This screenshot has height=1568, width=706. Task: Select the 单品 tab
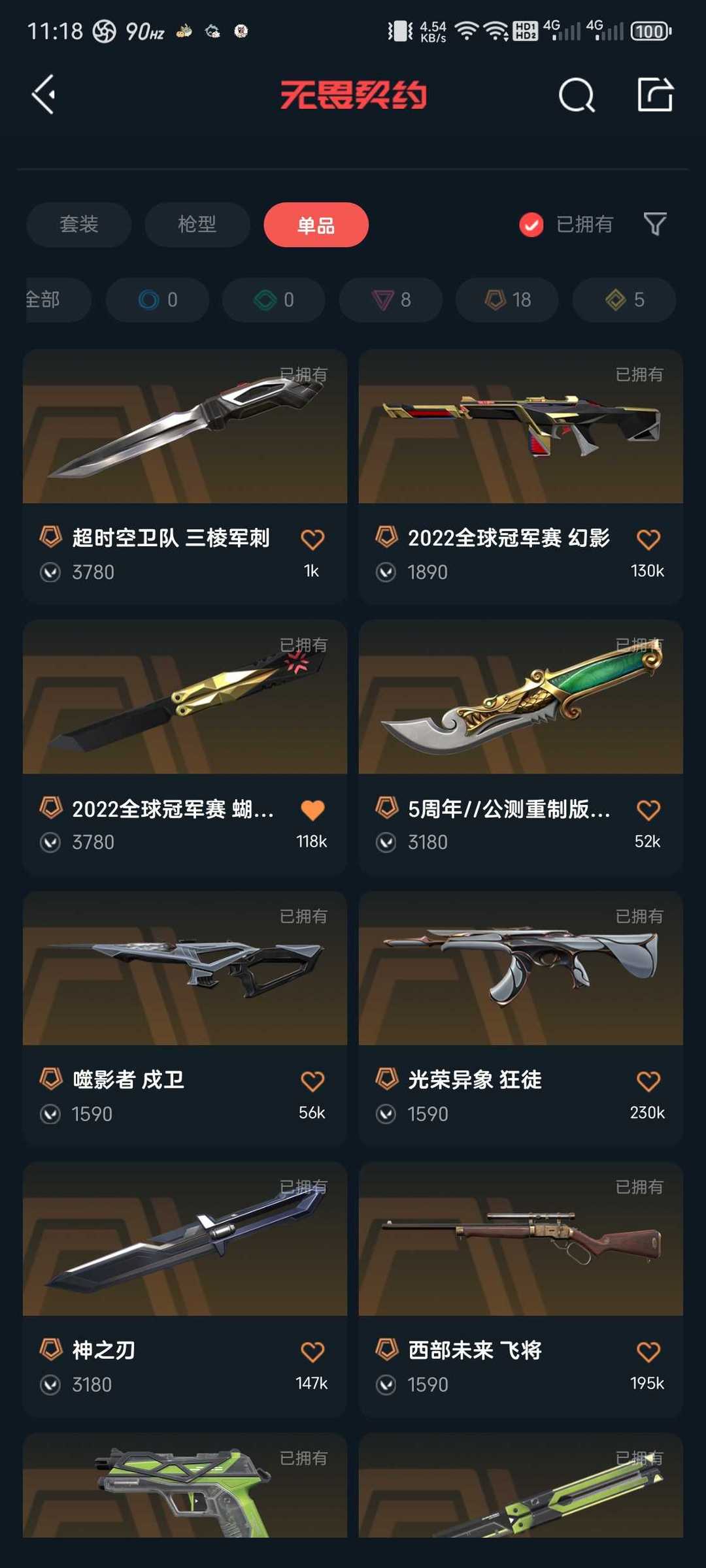[x=316, y=224]
